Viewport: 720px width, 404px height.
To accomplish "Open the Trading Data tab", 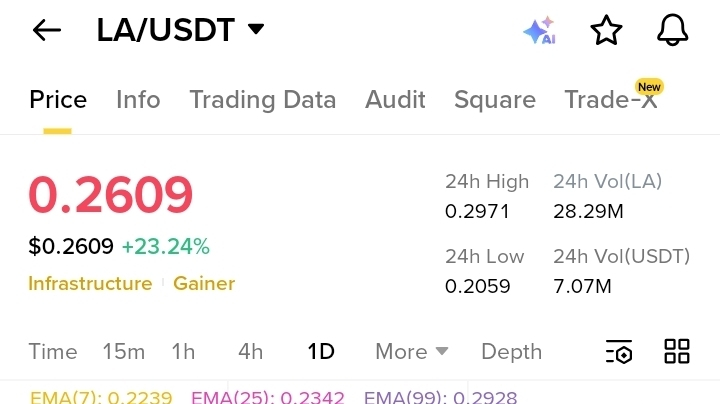I will pos(263,100).
